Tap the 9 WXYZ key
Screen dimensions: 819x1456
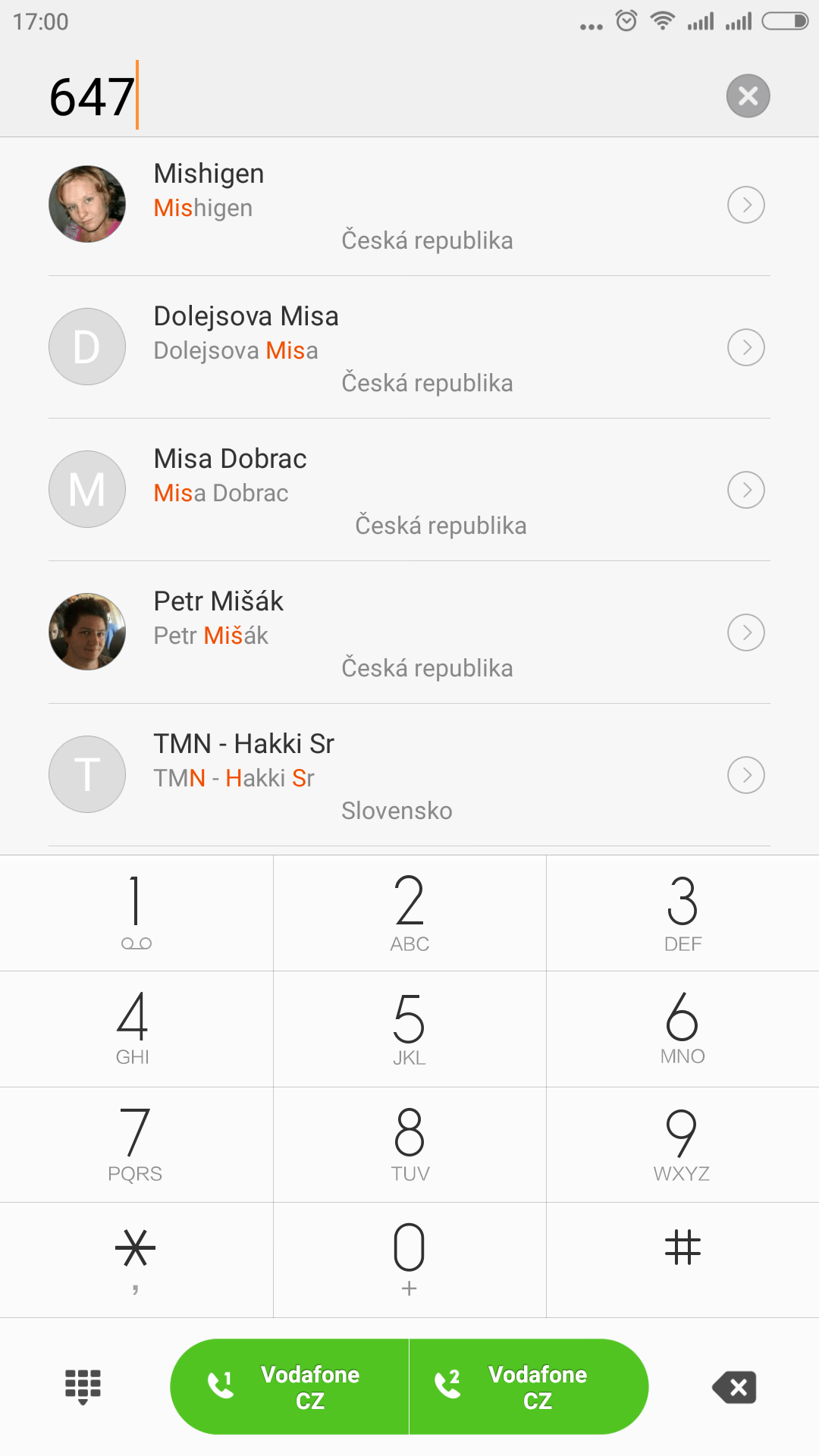point(682,1145)
